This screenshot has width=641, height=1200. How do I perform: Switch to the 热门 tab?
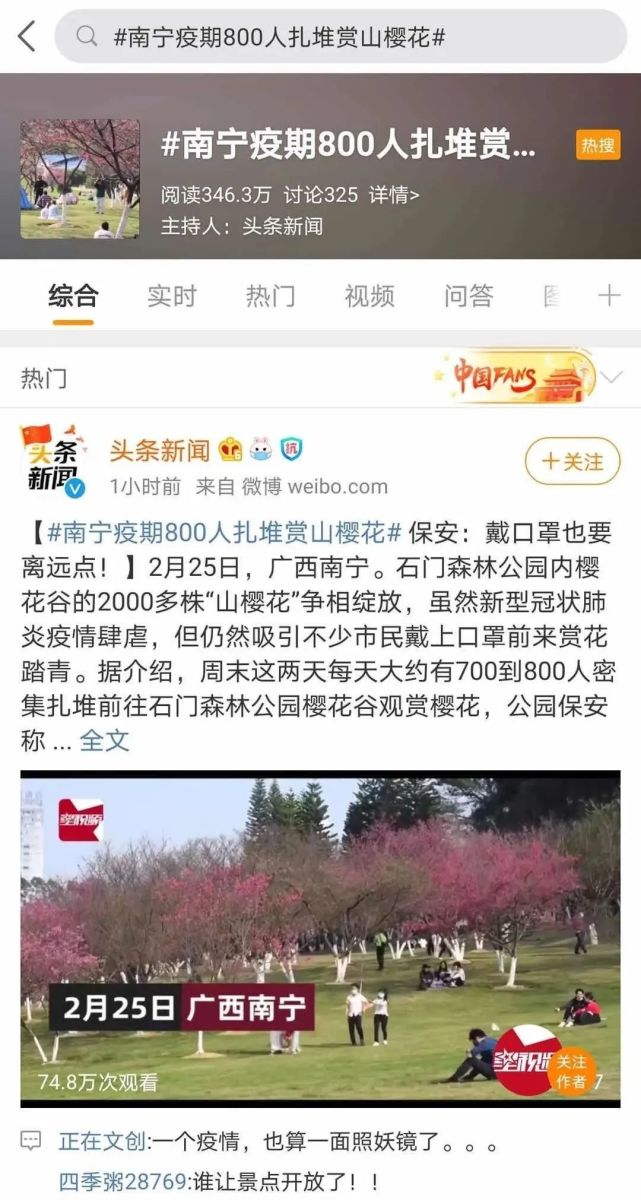pyautogui.click(x=271, y=296)
